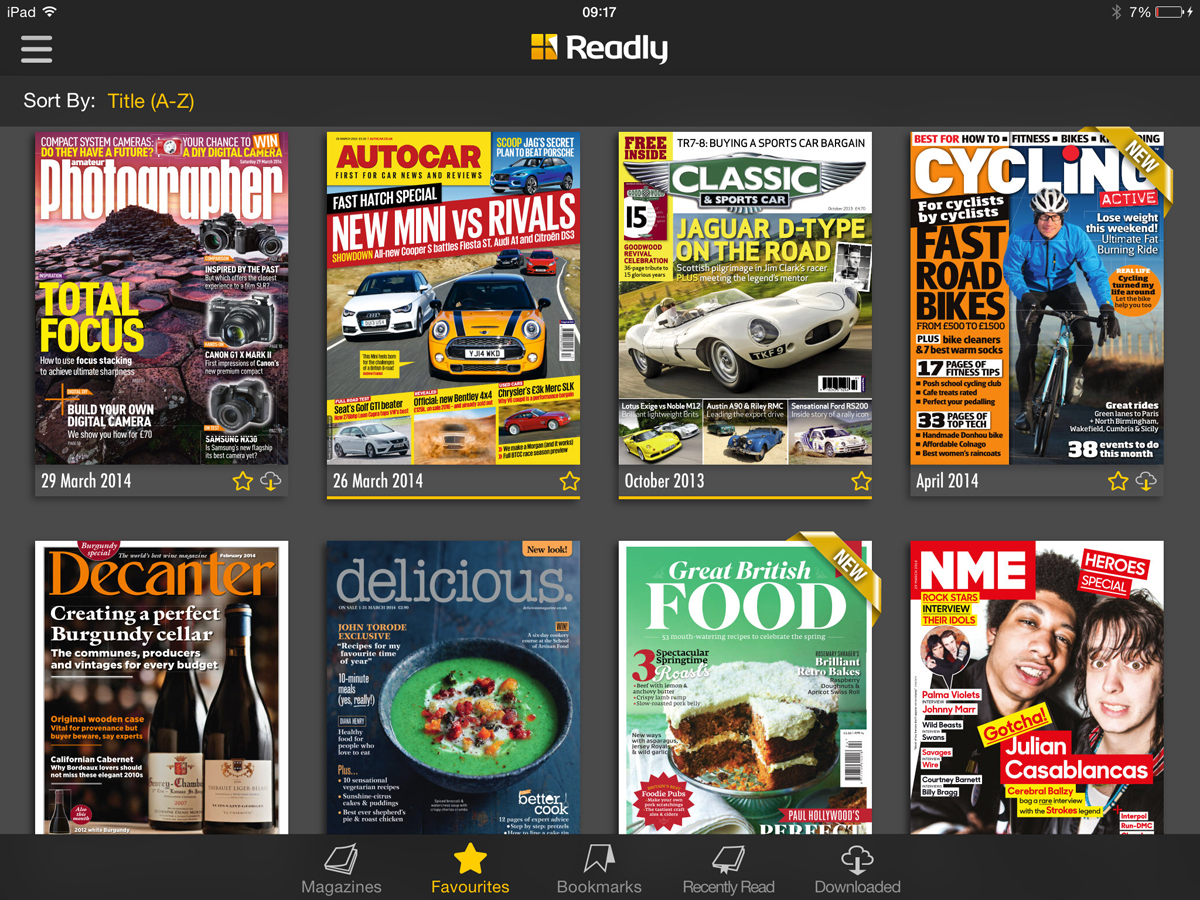1200x900 pixels.
Task: Switch to the Bookmarks tab
Action: point(599,869)
